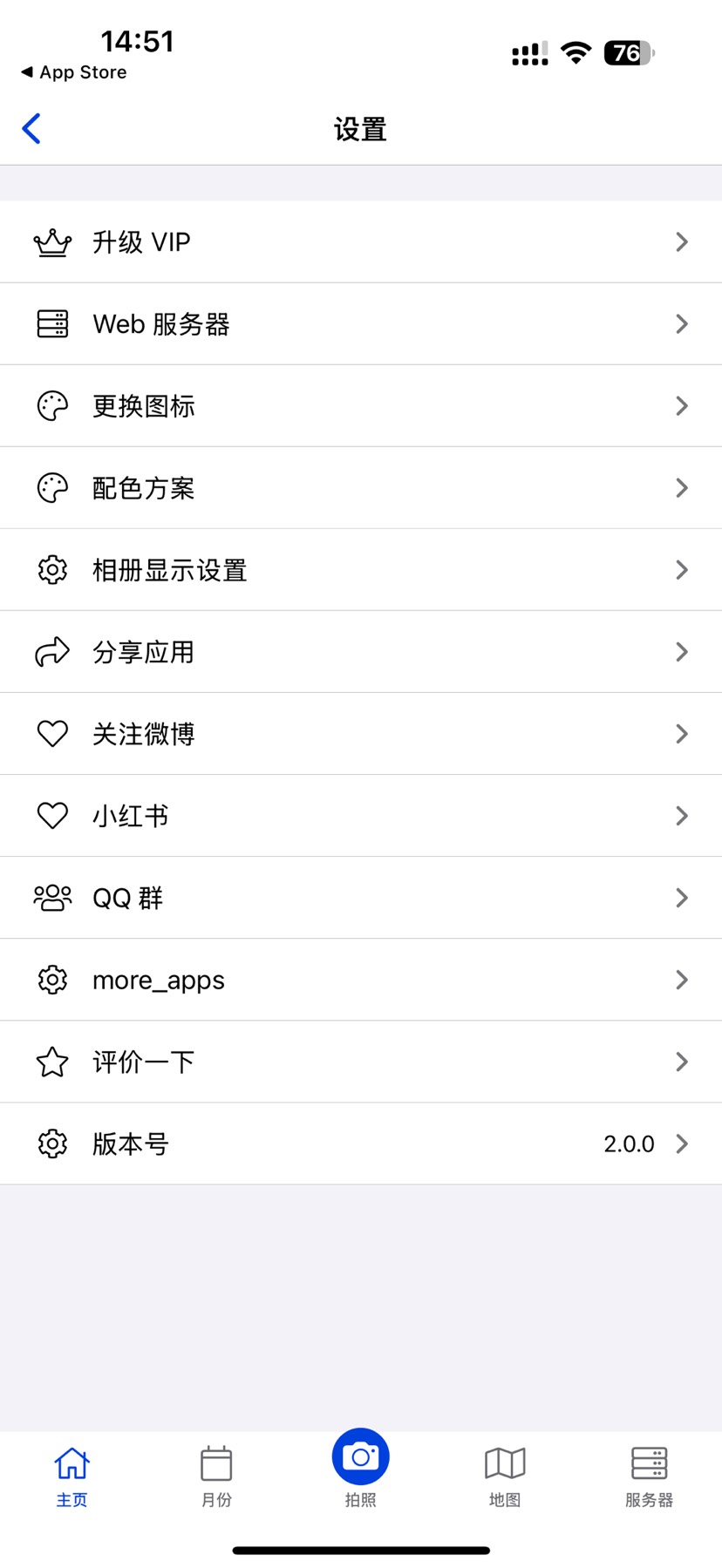Image resolution: width=722 pixels, height=1568 pixels.
Task: Tap 分享应用 to share the app
Action: pos(360,652)
